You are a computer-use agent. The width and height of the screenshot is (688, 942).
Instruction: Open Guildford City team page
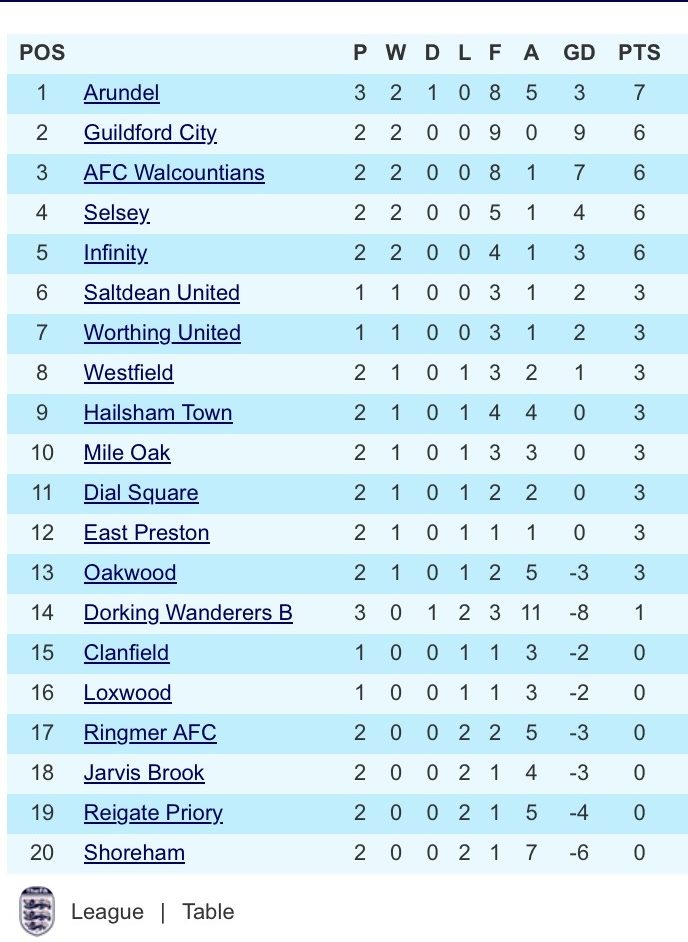point(150,133)
